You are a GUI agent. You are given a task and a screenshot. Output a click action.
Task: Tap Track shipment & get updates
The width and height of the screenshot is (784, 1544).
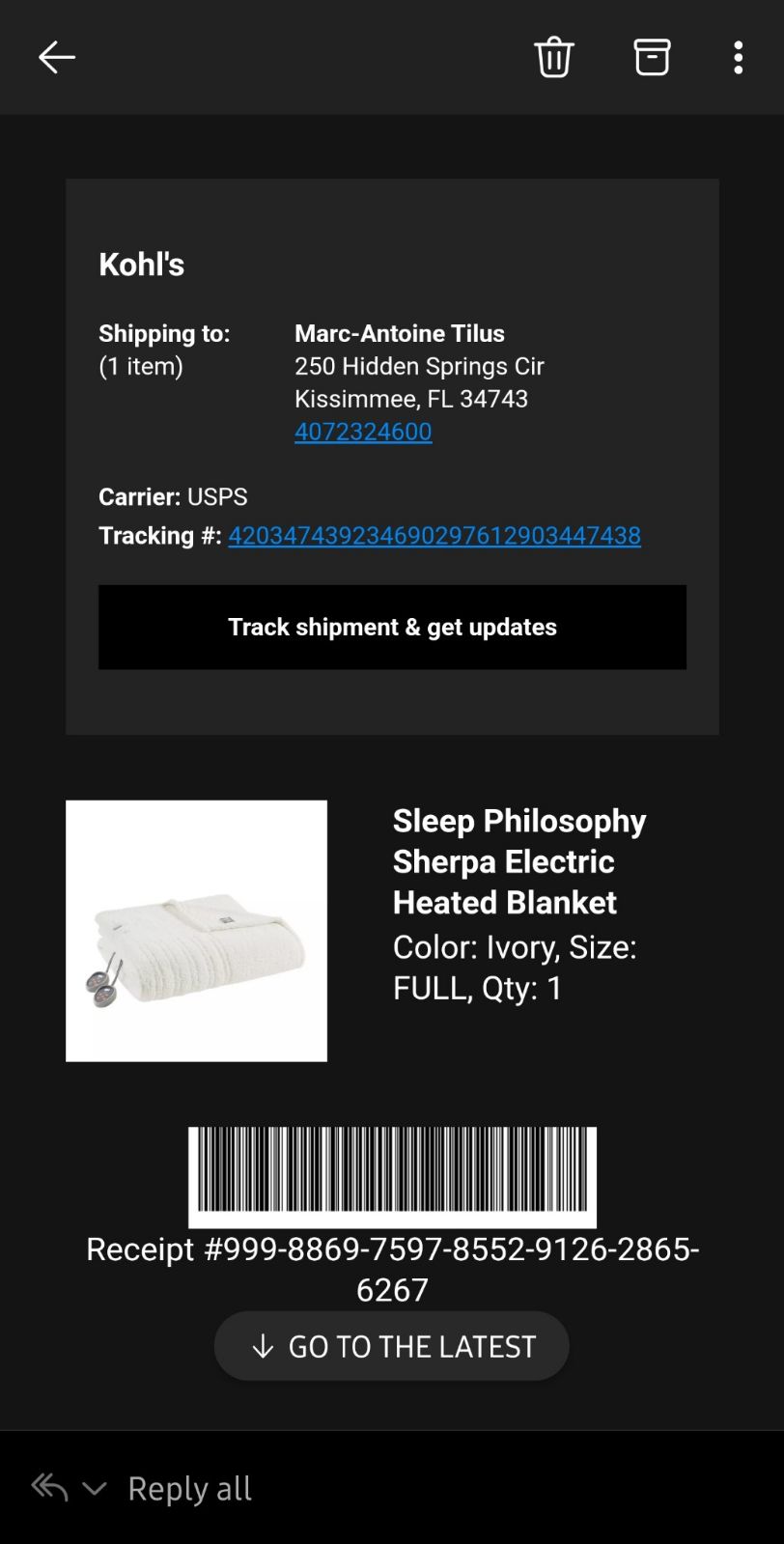pyautogui.click(x=392, y=627)
